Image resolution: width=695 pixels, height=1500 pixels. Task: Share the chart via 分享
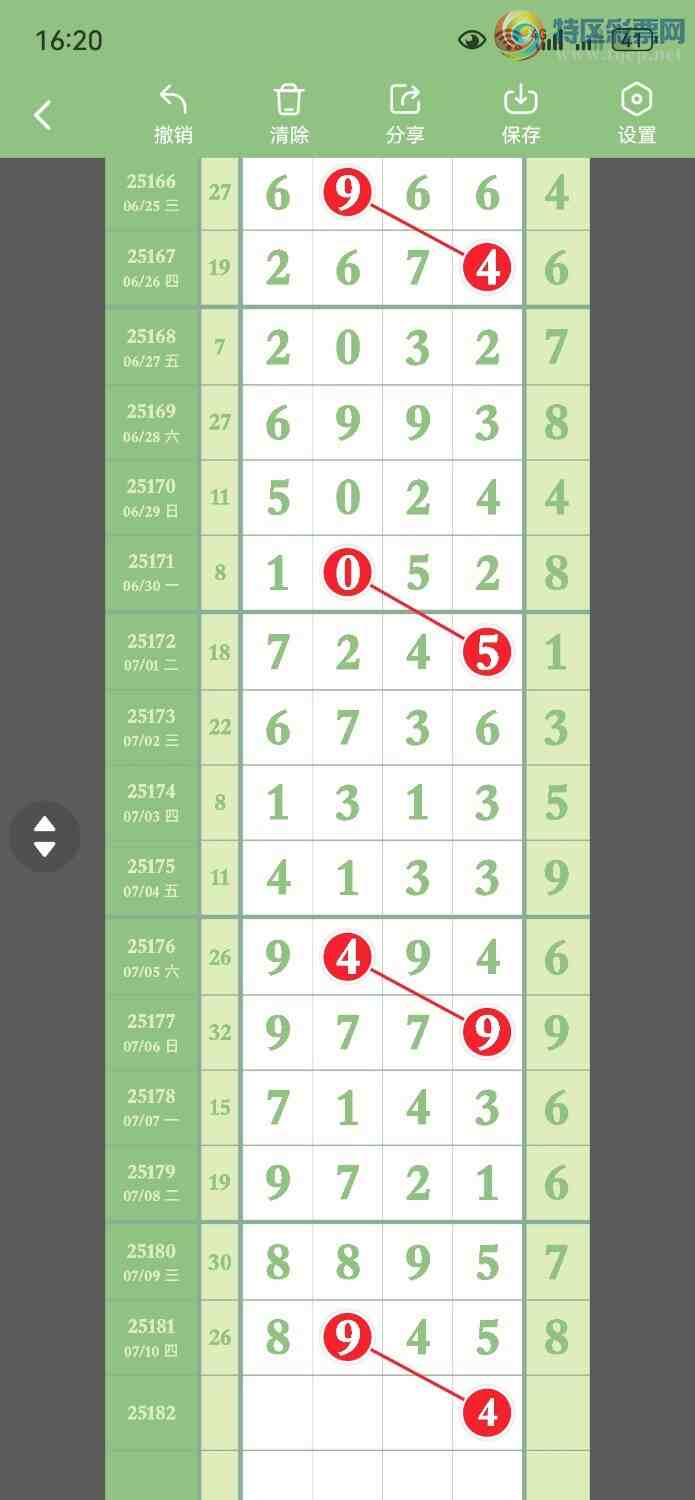(x=405, y=114)
